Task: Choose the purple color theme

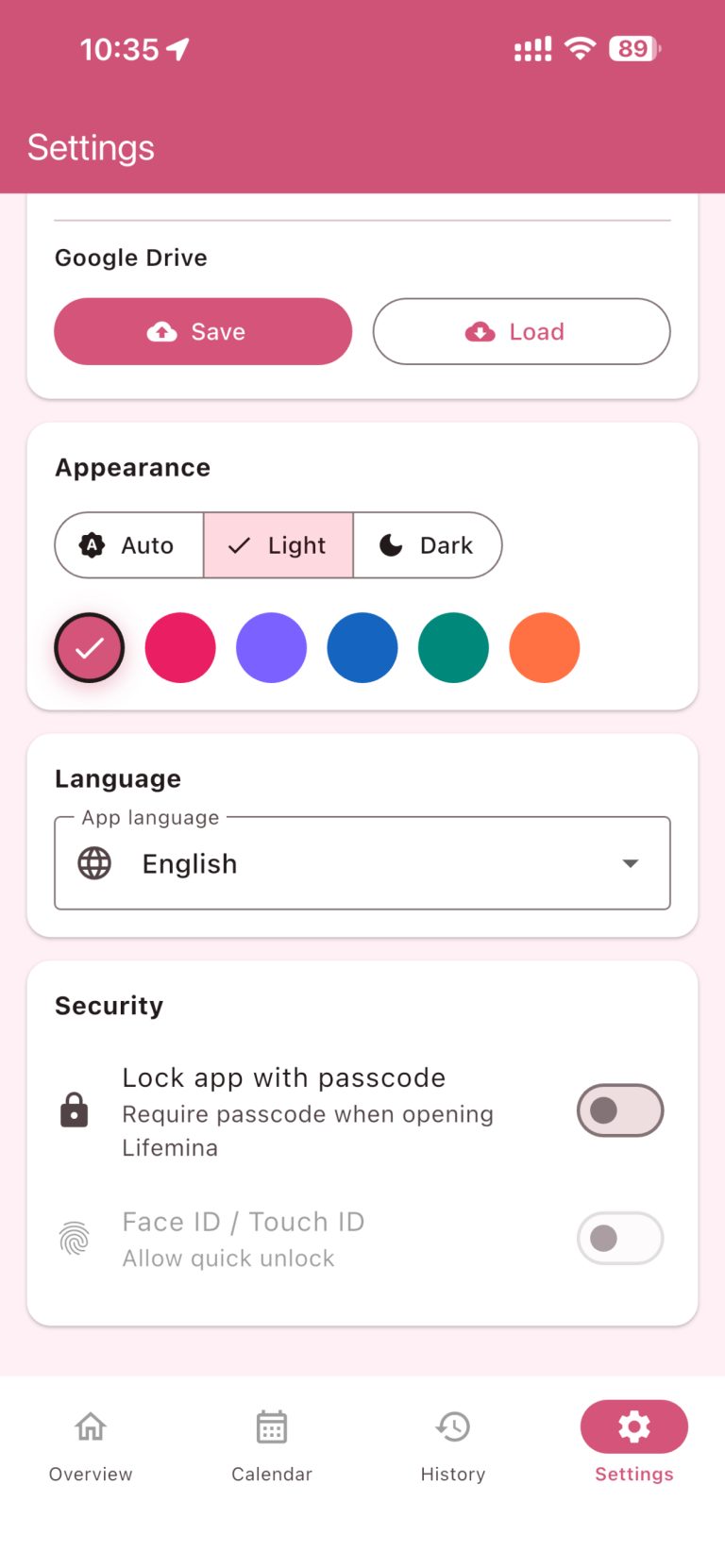Action: [271, 648]
